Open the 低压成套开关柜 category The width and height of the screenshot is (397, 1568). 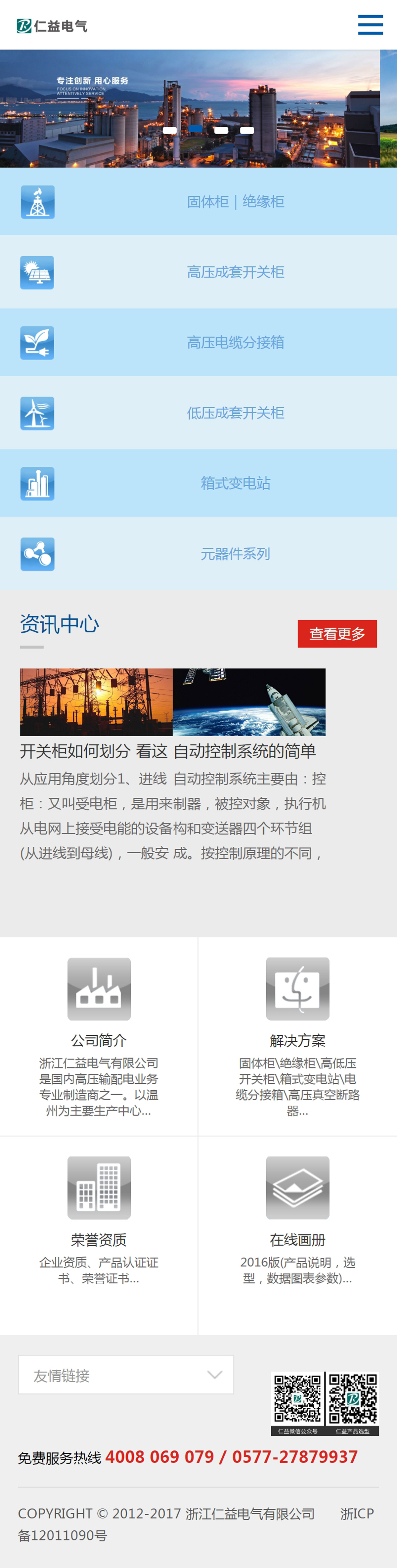[235, 413]
